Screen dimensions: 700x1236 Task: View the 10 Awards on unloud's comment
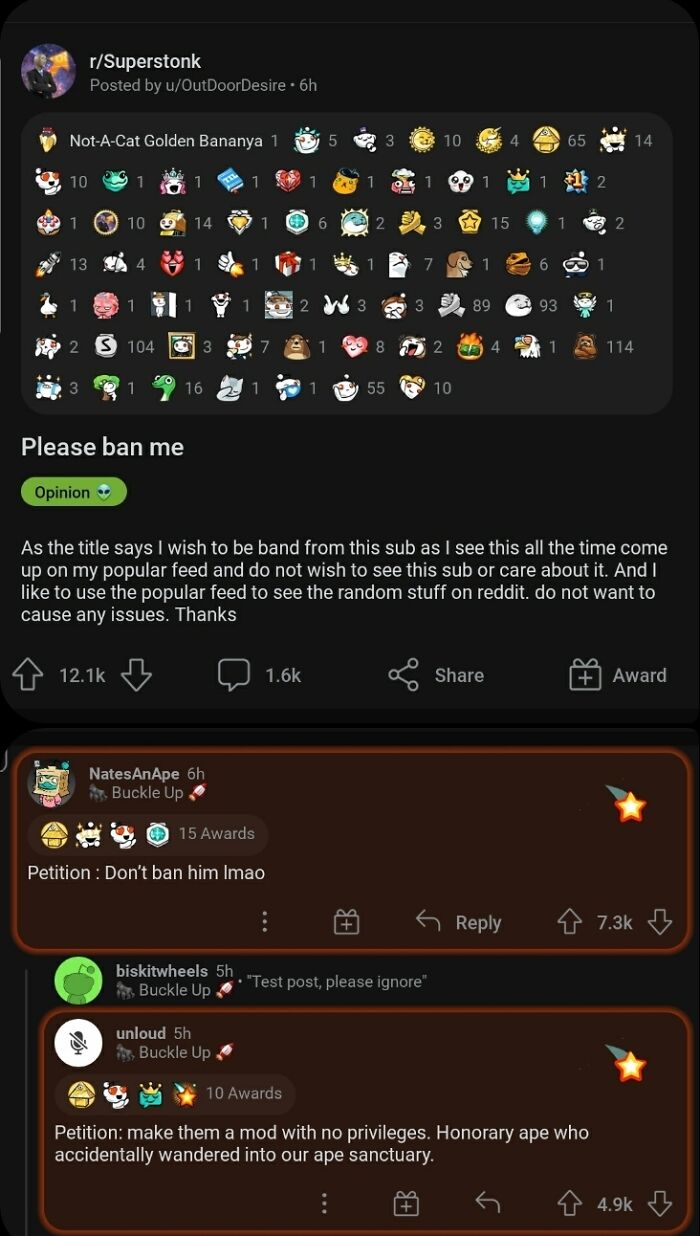tap(175, 1093)
